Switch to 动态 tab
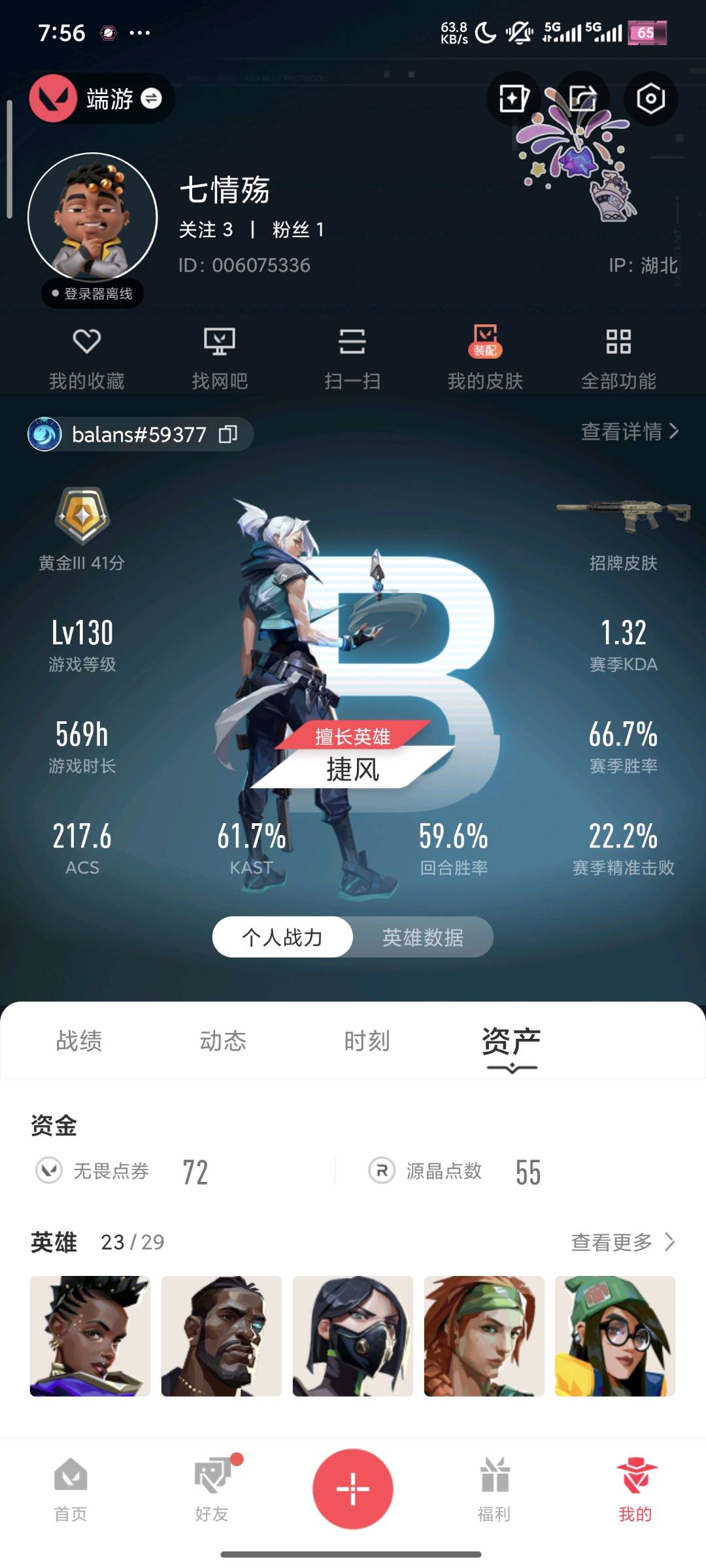Image resolution: width=706 pixels, height=1568 pixels. tap(223, 1041)
